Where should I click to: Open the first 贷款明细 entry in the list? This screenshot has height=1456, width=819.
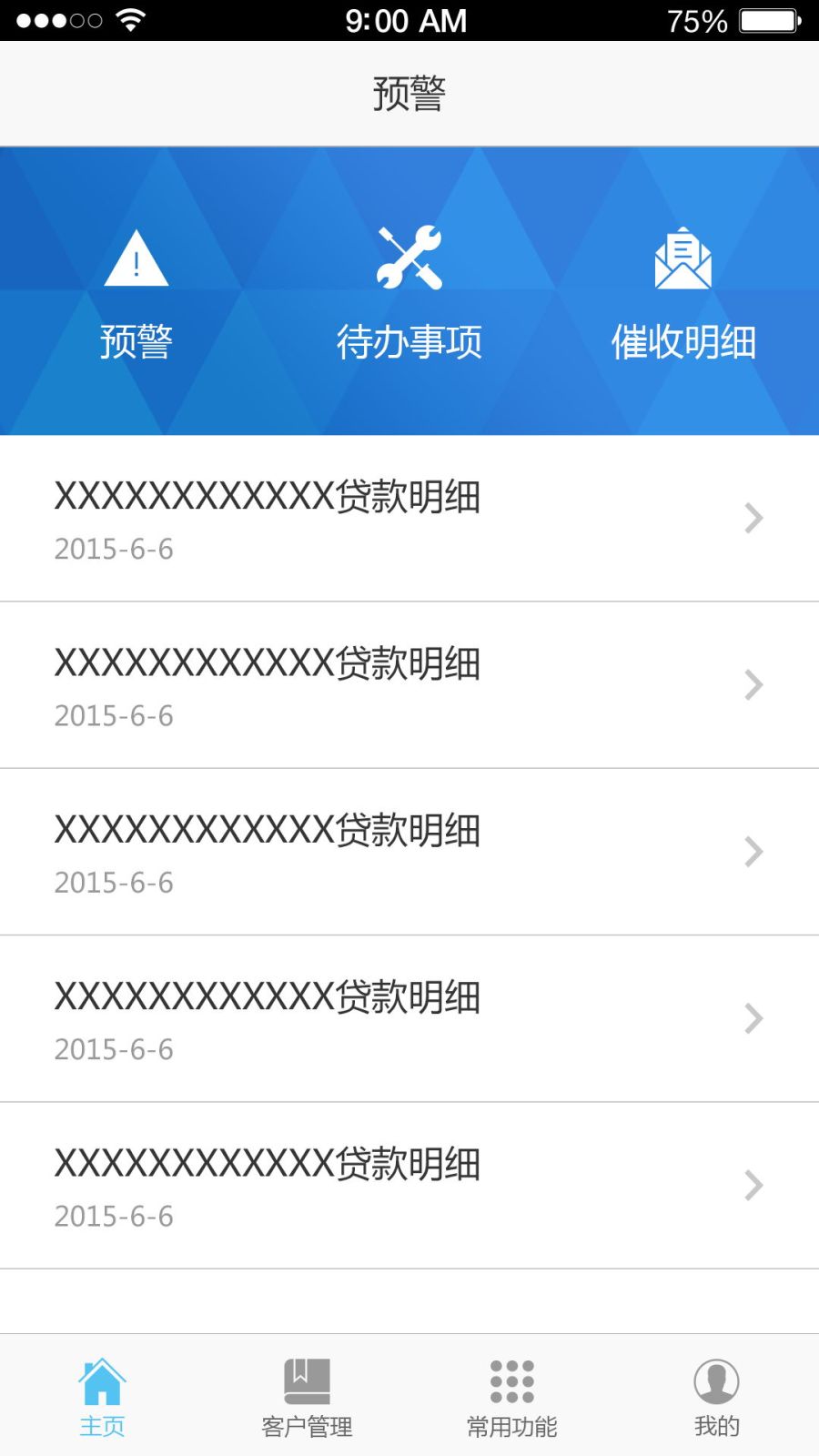409,519
